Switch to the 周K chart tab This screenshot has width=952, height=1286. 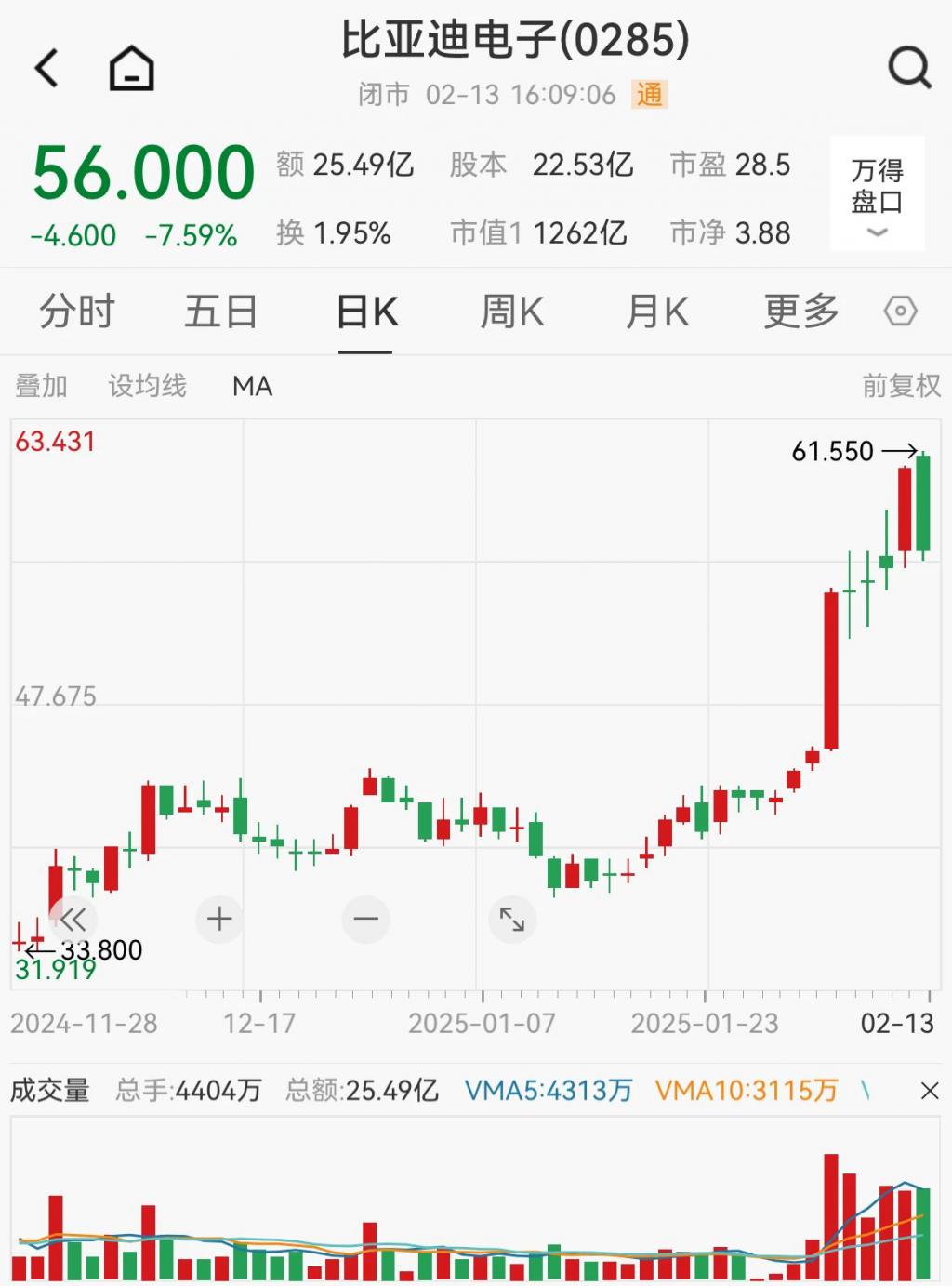coord(511,312)
